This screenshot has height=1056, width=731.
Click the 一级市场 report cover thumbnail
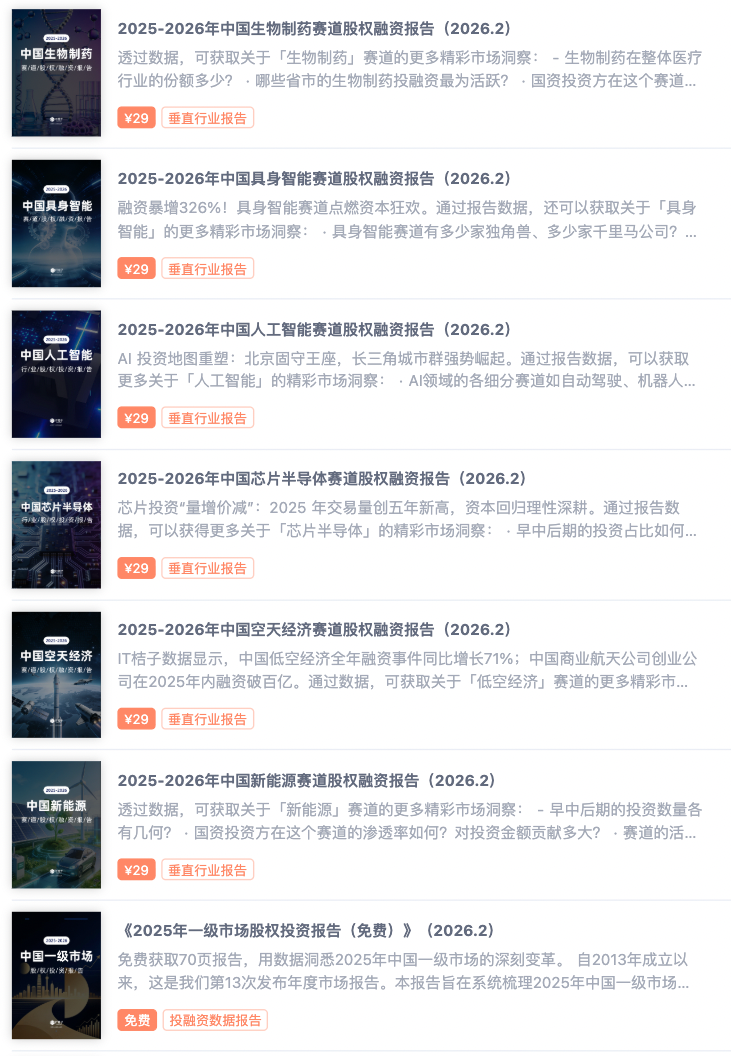coord(56,975)
